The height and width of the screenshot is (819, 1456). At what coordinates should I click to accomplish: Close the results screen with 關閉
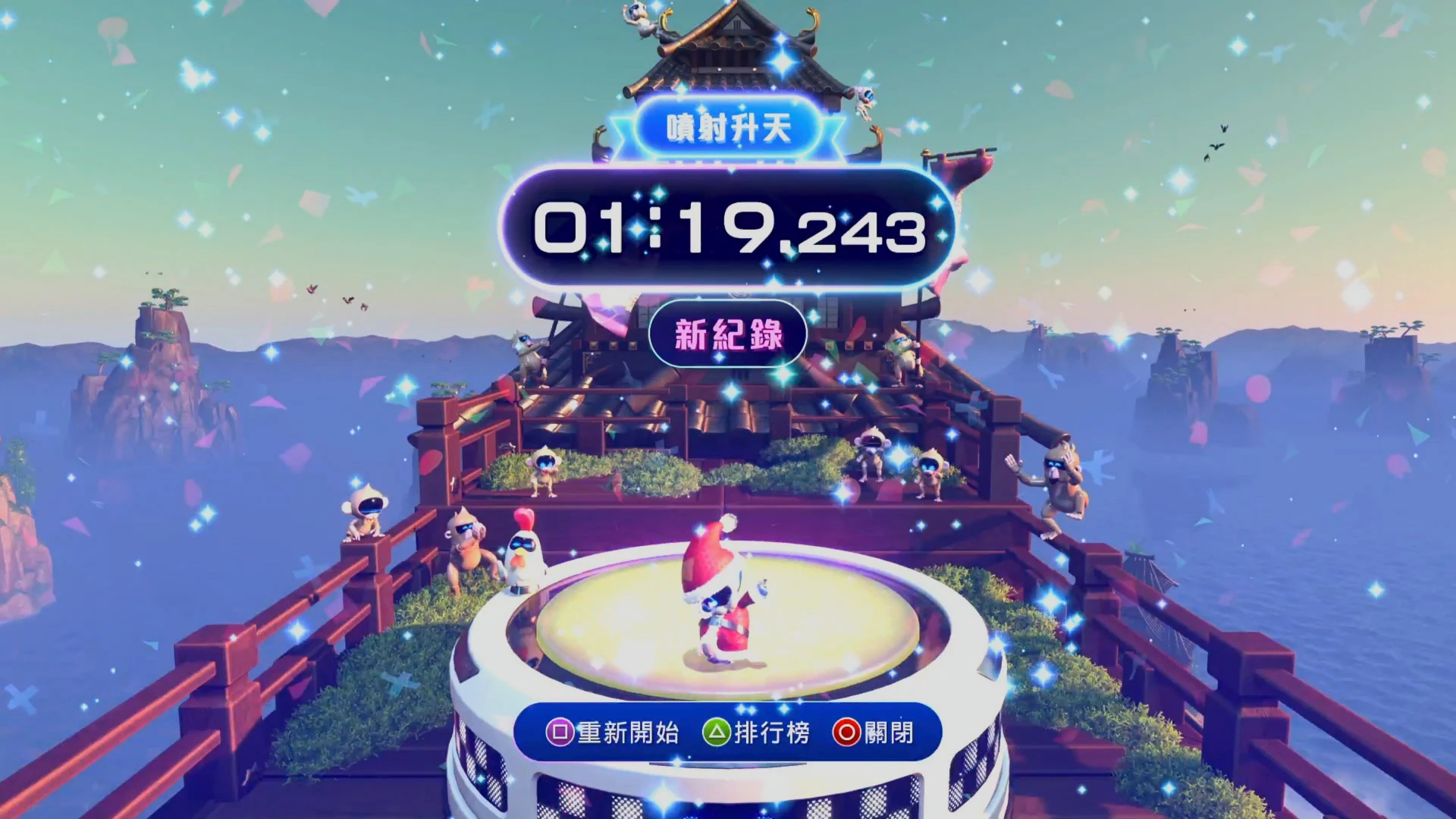(874, 733)
